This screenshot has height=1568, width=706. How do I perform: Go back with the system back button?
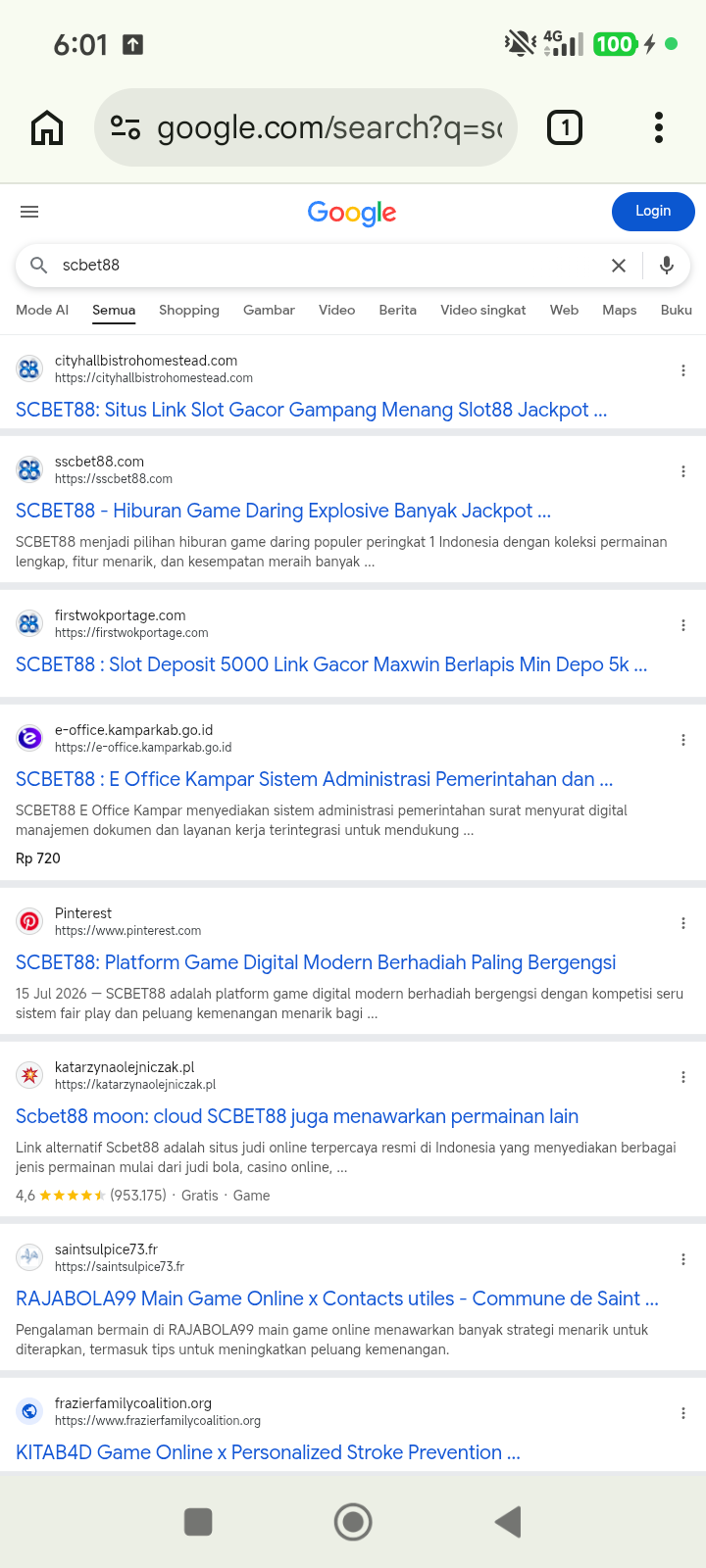(508, 1522)
